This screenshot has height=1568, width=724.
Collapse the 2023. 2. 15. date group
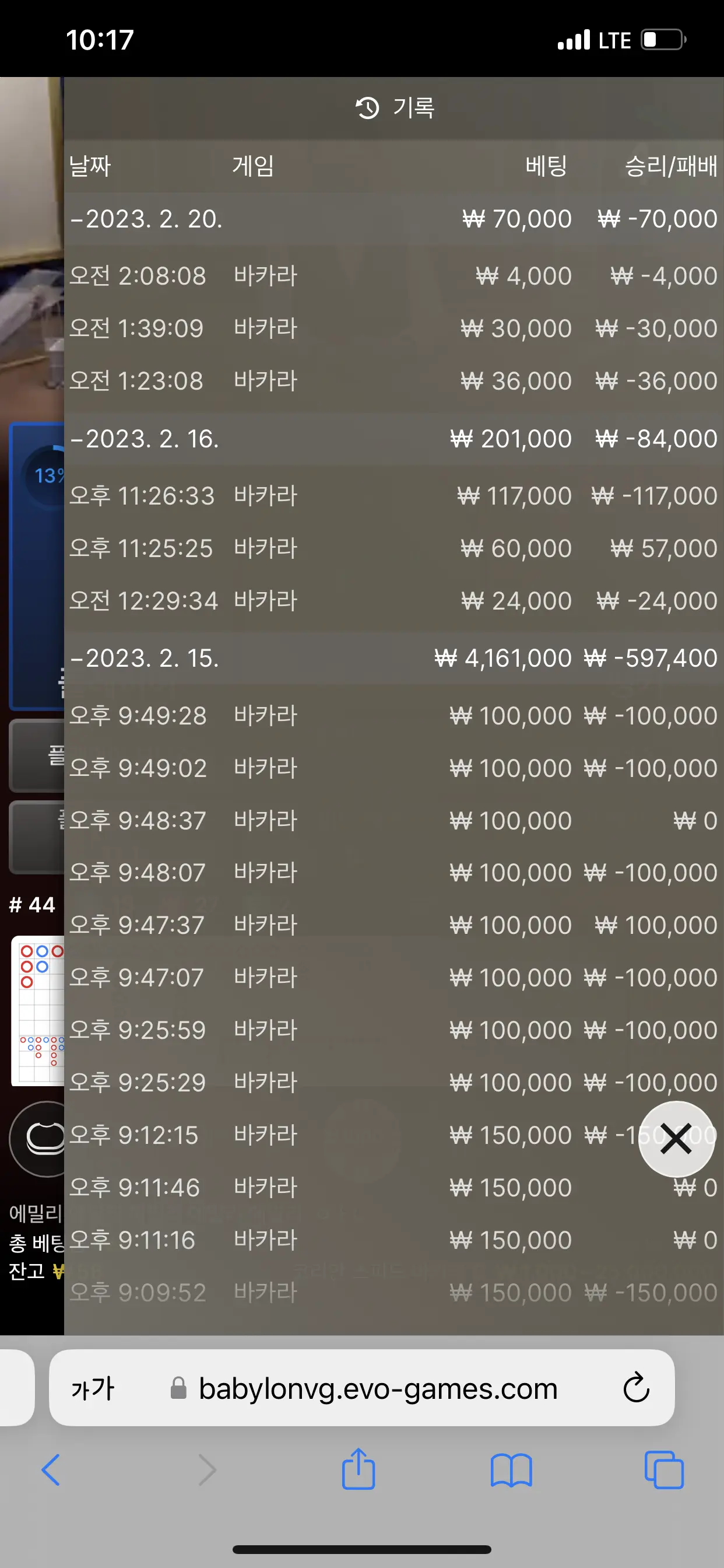tap(393, 658)
